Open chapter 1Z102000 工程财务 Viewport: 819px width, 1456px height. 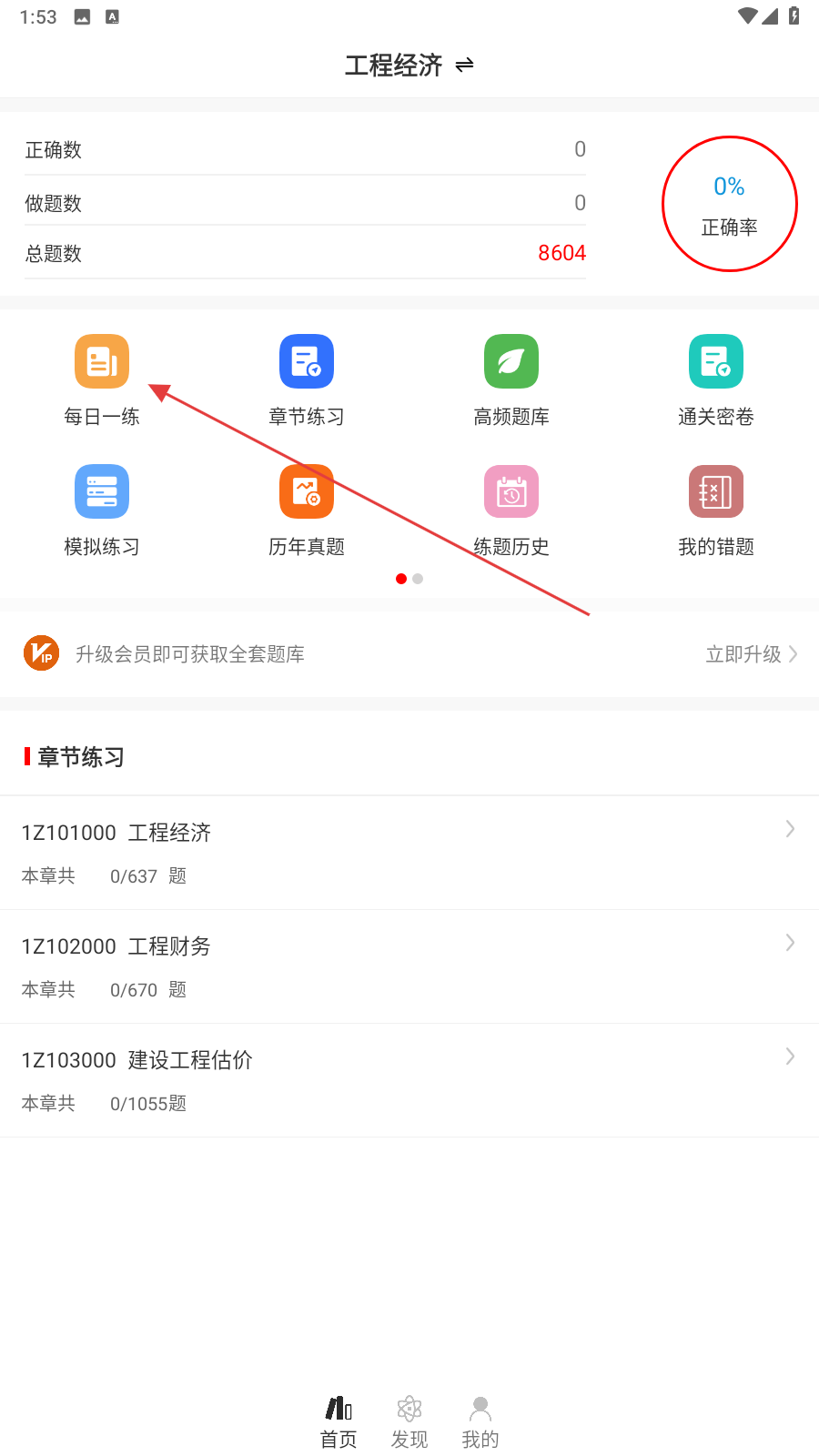(409, 966)
